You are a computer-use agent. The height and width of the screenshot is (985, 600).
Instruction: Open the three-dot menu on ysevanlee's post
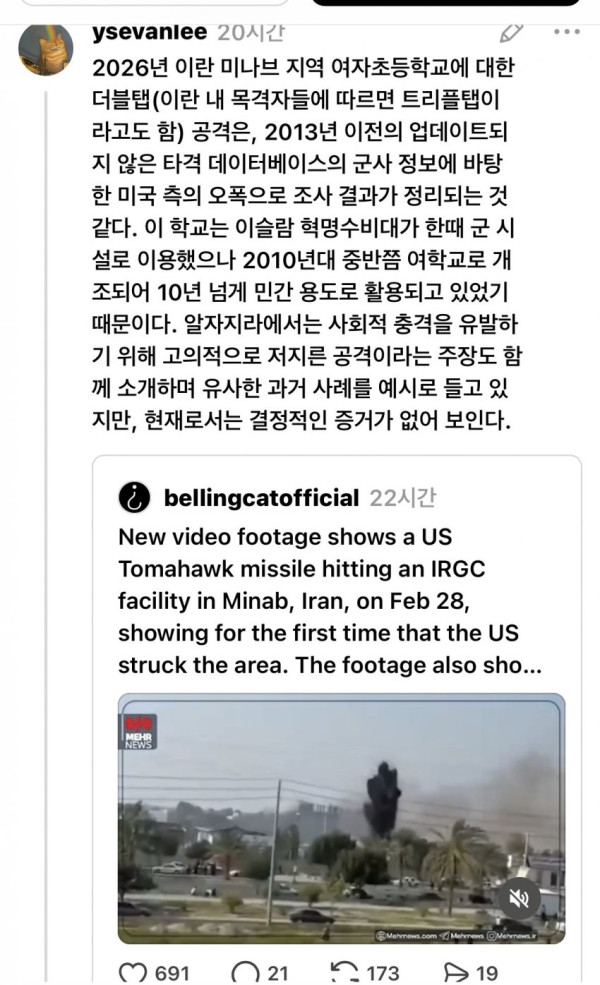pyautogui.click(x=566, y=32)
